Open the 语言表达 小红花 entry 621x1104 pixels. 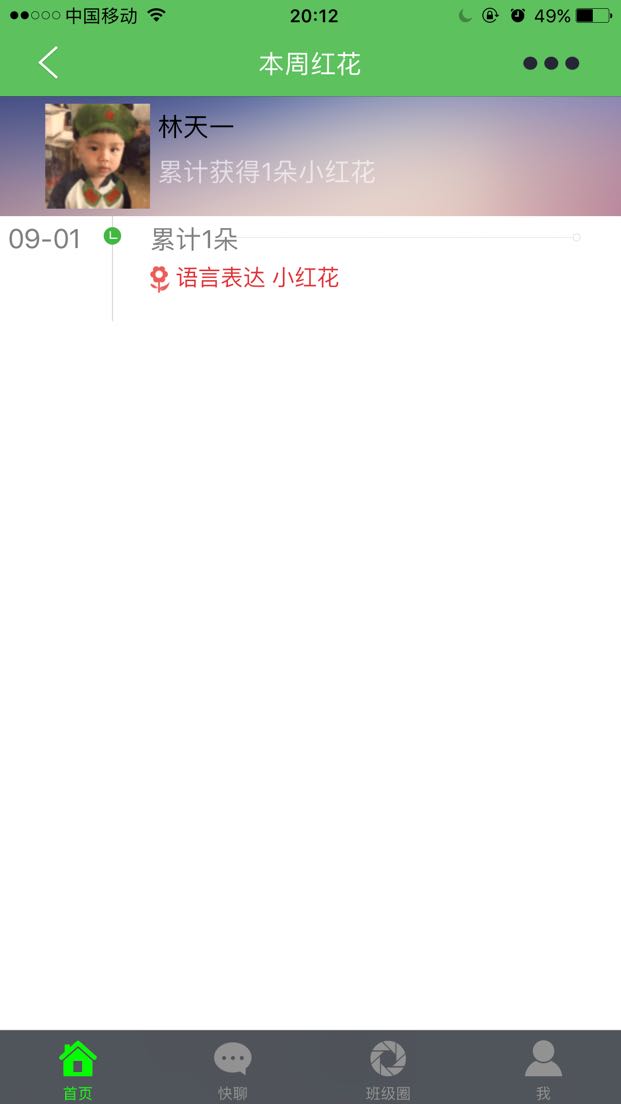click(x=244, y=278)
